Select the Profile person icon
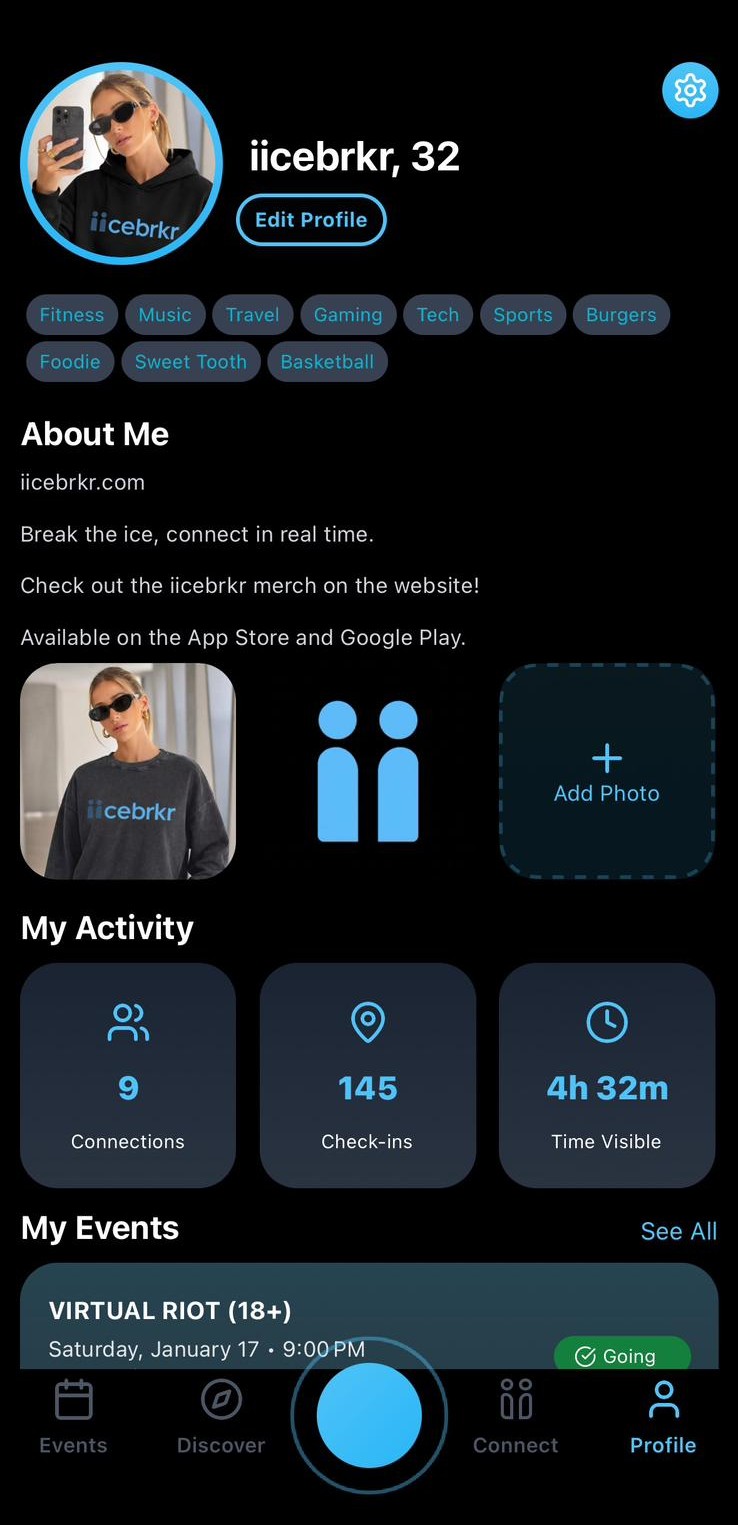The image size is (738, 1525). click(662, 1398)
